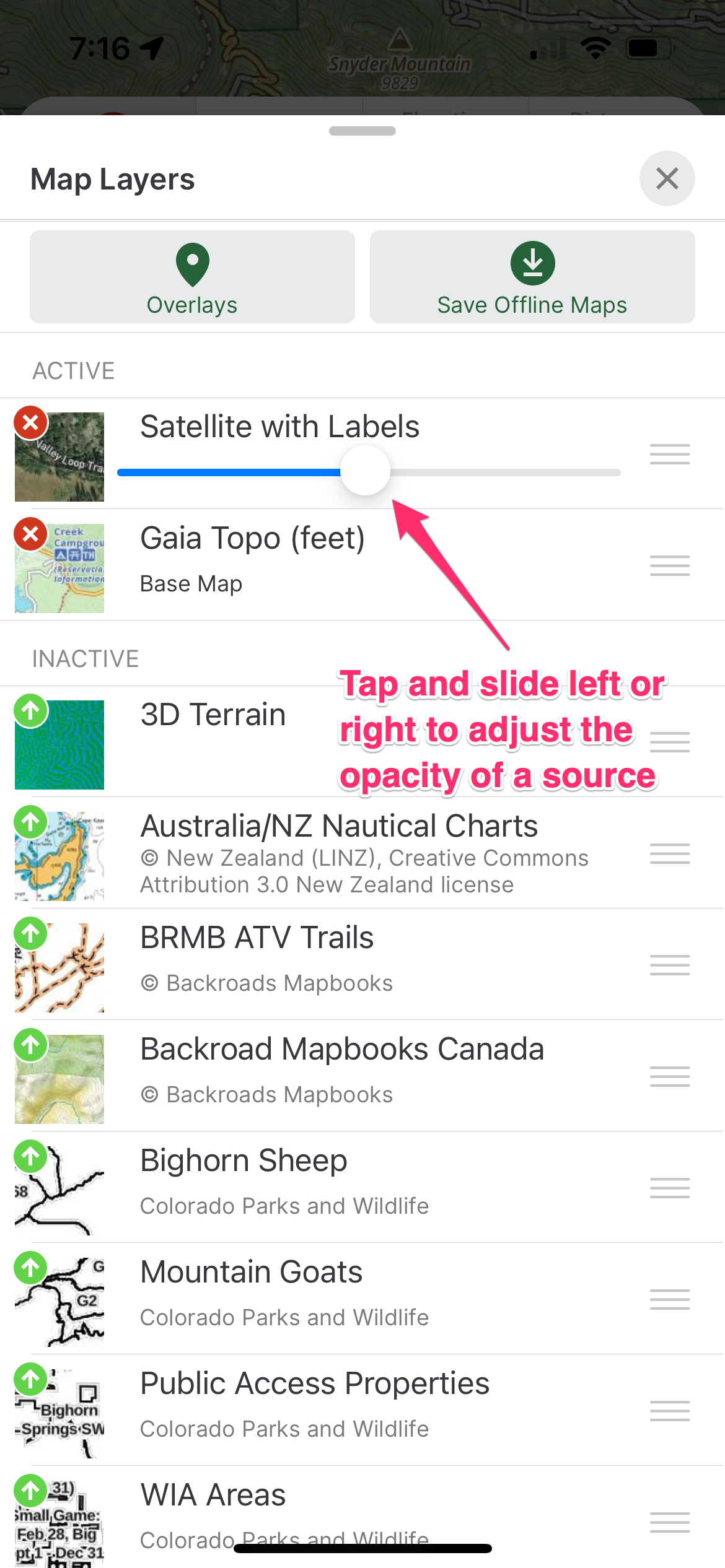
Task: Open the Overlays button
Action: 192,277
